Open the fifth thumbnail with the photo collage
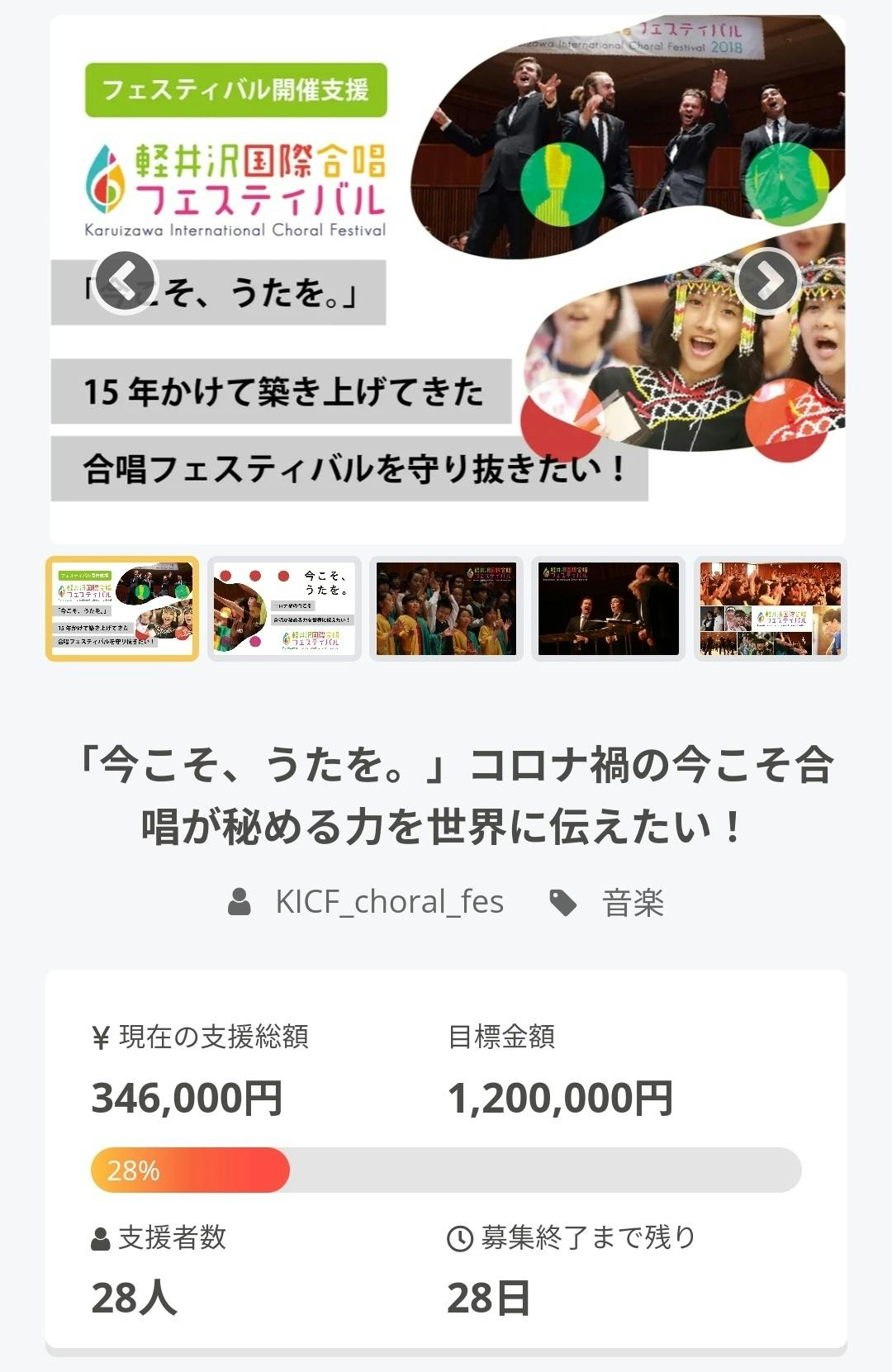This screenshot has width=892, height=1372. pyautogui.click(x=770, y=609)
